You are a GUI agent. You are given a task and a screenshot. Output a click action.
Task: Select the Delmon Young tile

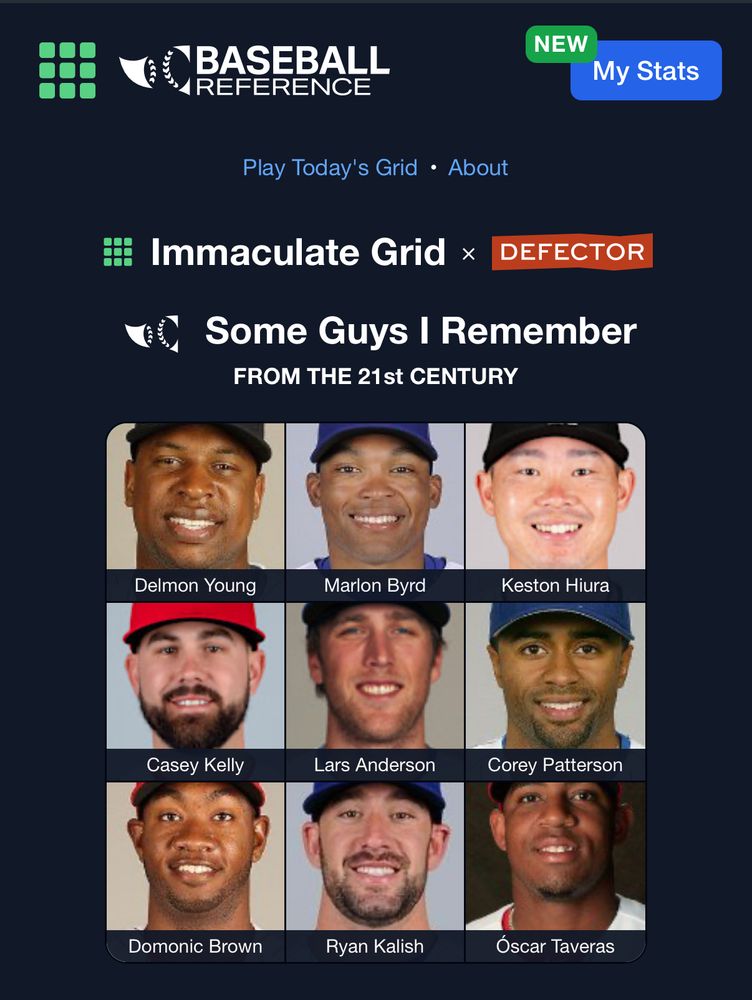pos(195,511)
